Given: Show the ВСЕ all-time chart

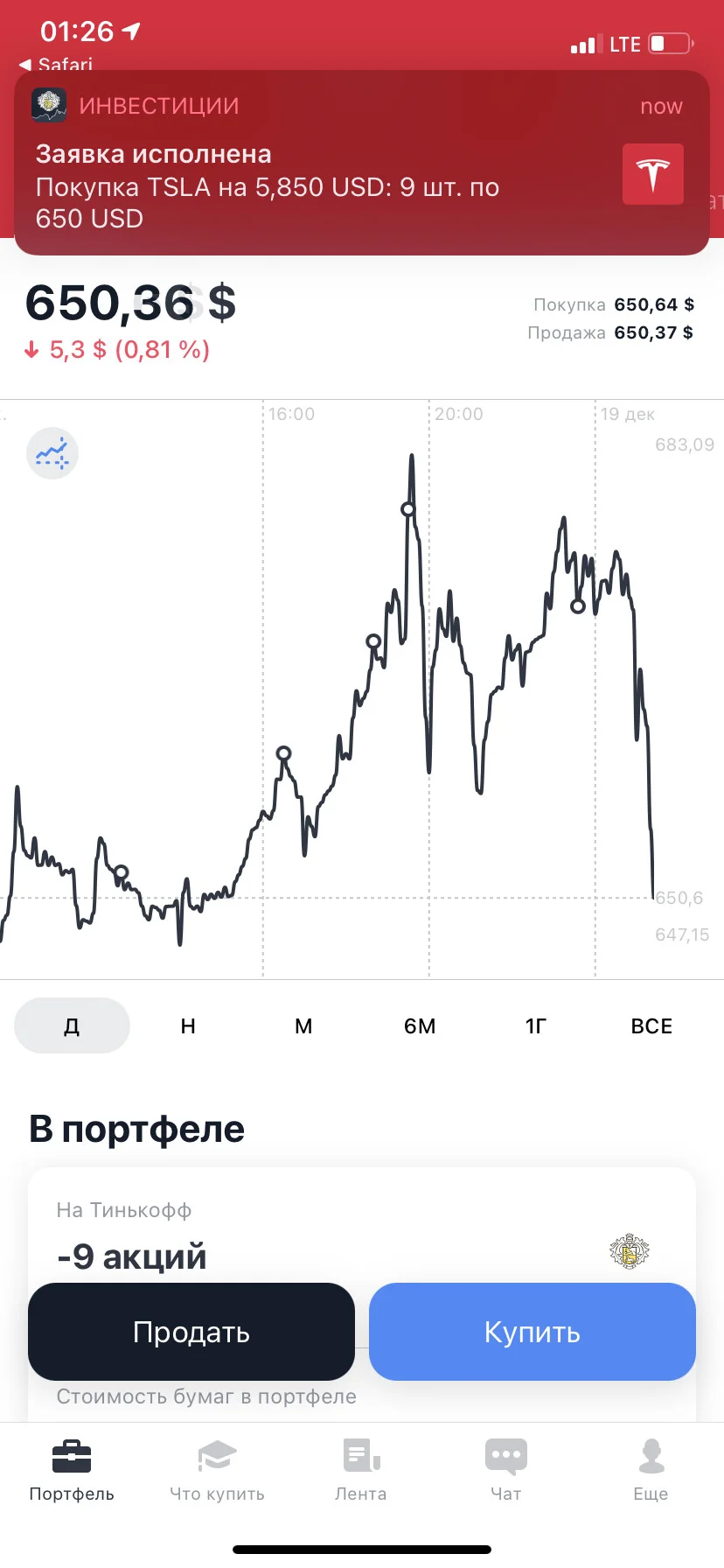Looking at the screenshot, I should tap(651, 1025).
